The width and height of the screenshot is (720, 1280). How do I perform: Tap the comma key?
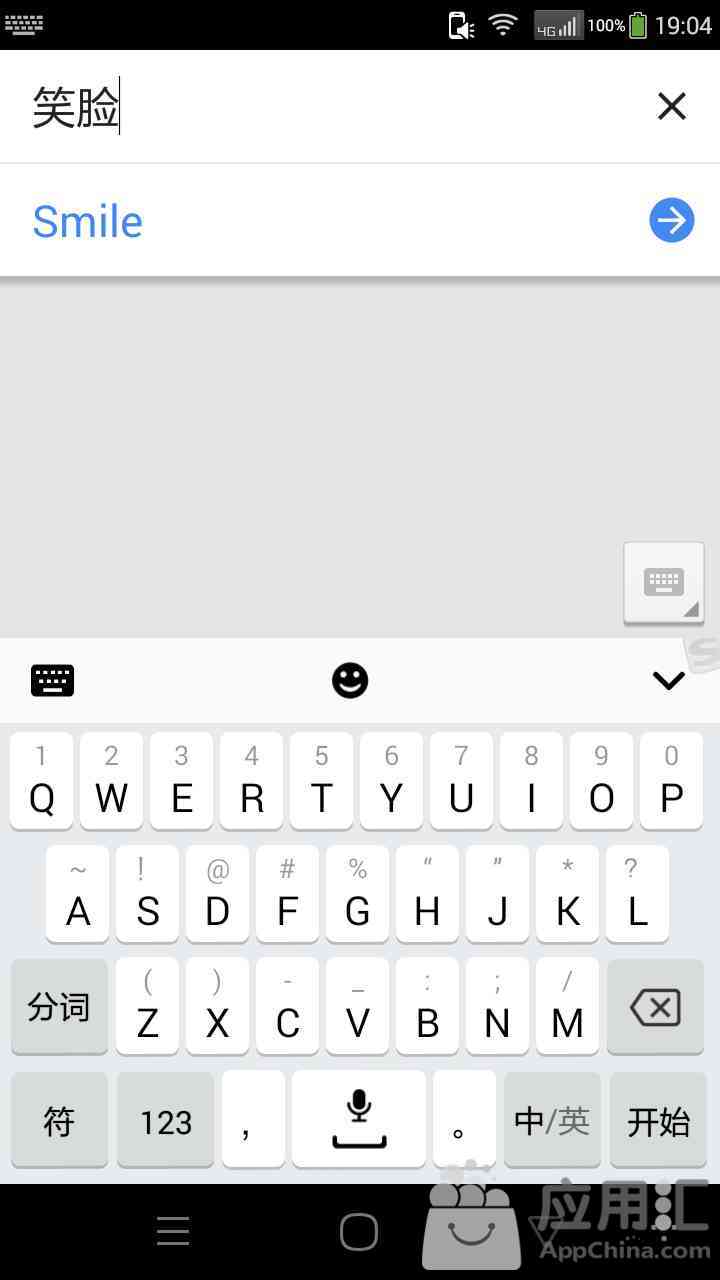[x=253, y=1121]
